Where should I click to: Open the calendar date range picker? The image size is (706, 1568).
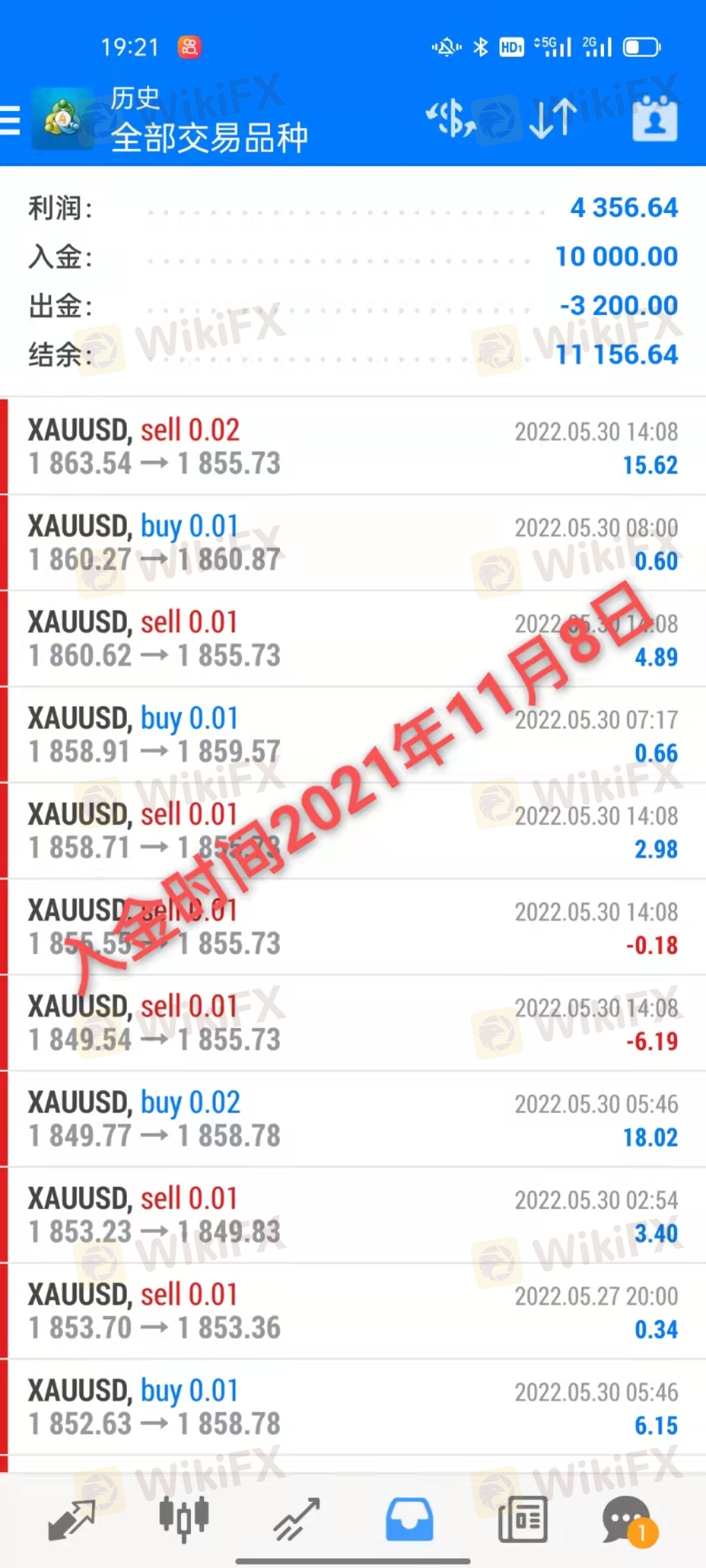[654, 120]
